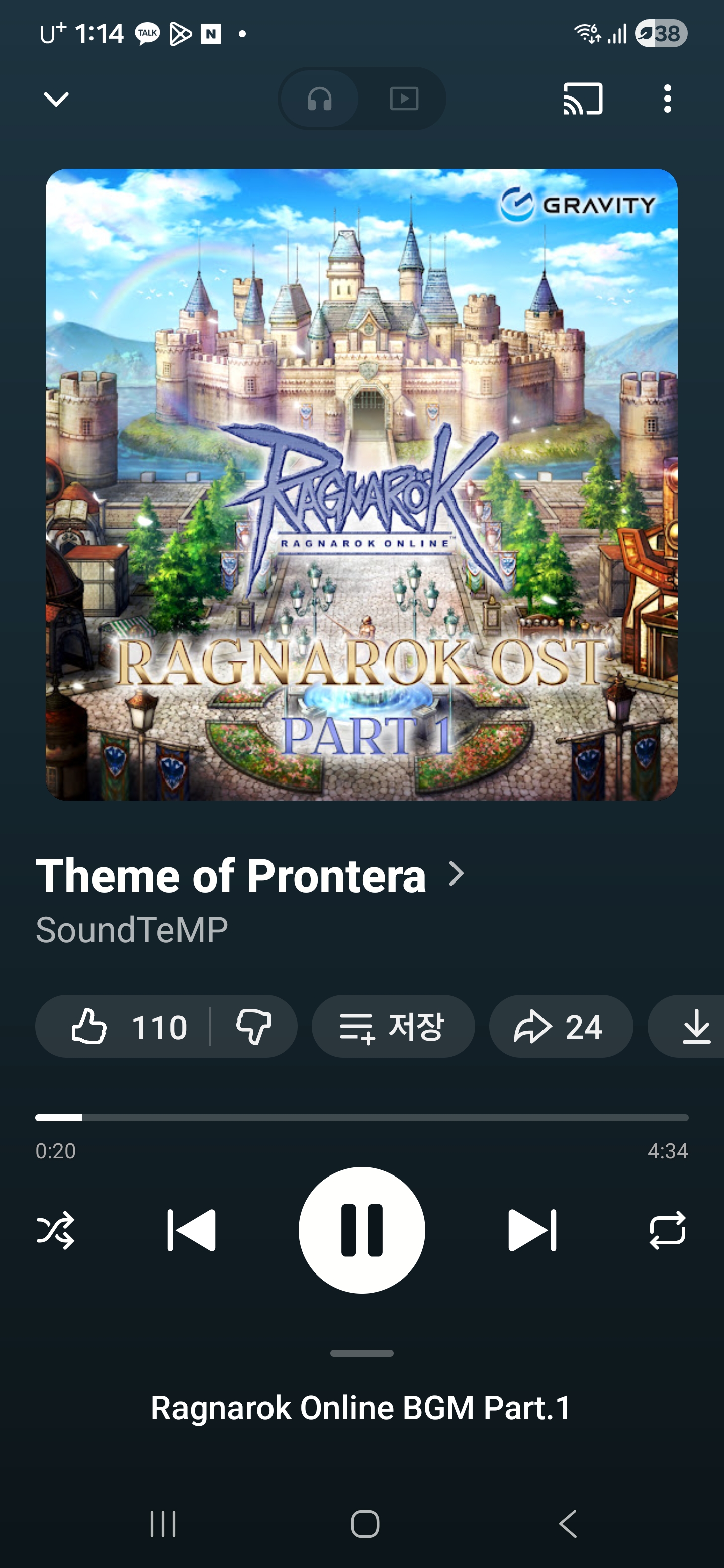The height and width of the screenshot is (1568, 724).
Task: Switch to audio mode with headphones icon
Action: point(320,99)
